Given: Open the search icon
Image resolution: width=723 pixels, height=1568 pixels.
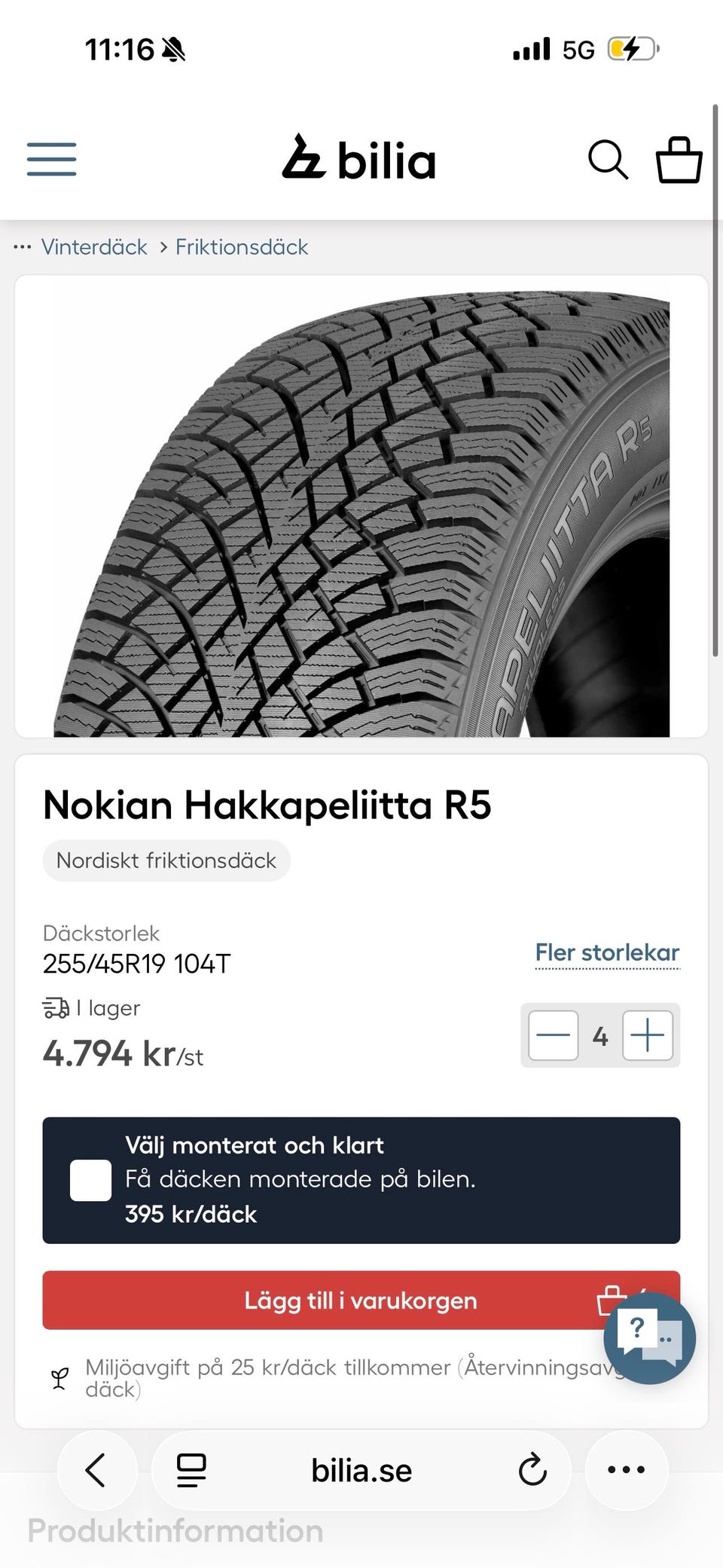Looking at the screenshot, I should pos(608,159).
